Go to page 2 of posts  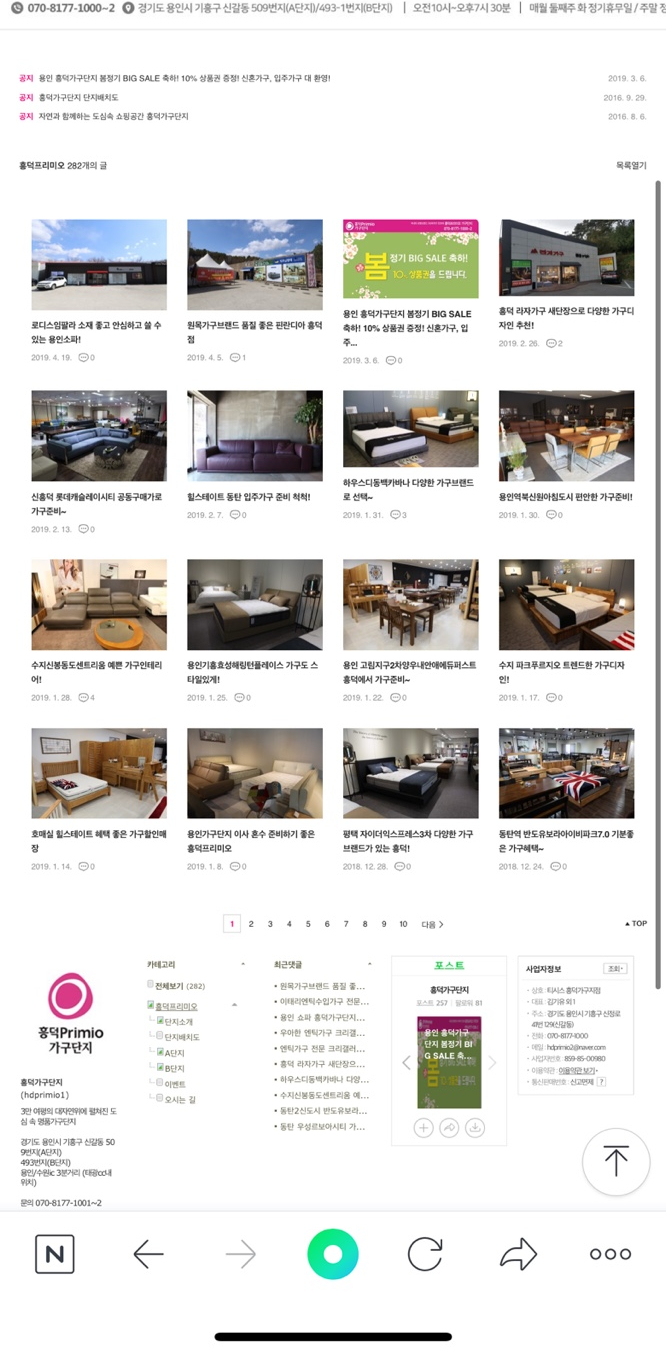coord(251,924)
